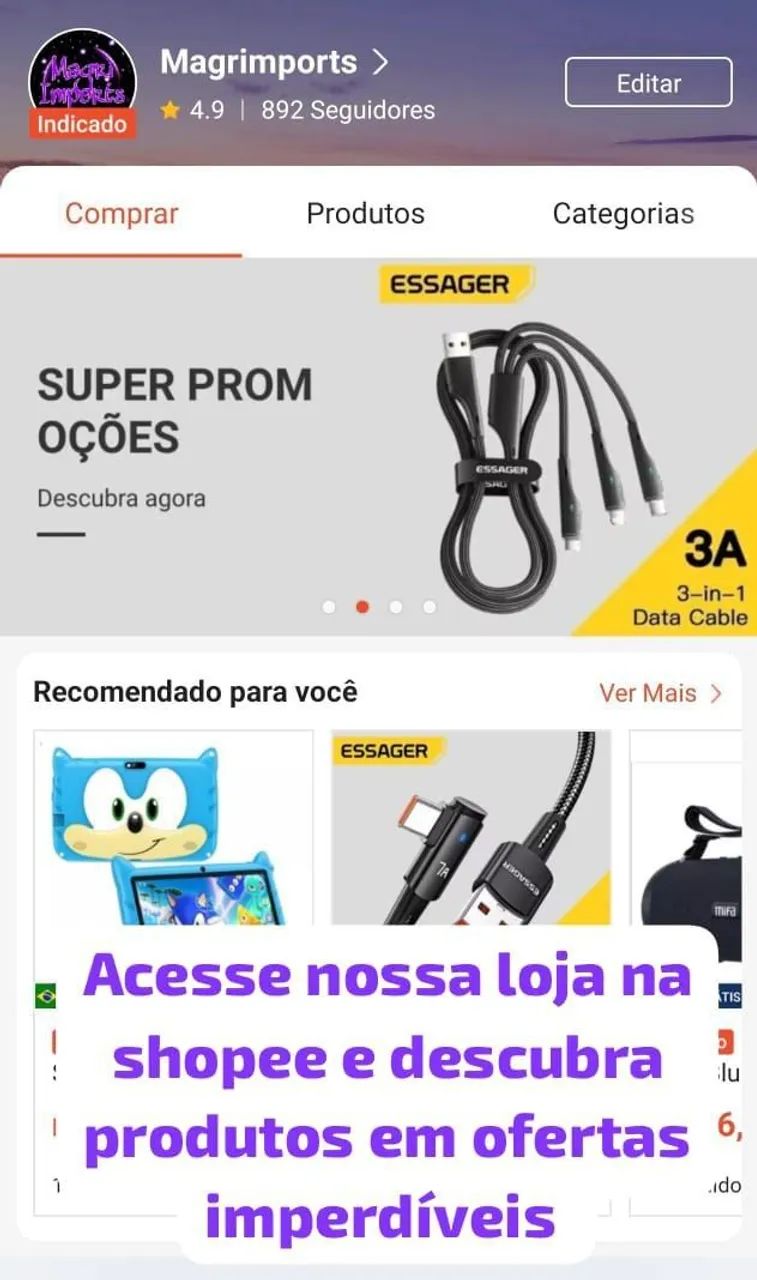The image size is (757, 1280).
Task: Click the orange Indicado badge under the store logo
Action: click(x=82, y=124)
